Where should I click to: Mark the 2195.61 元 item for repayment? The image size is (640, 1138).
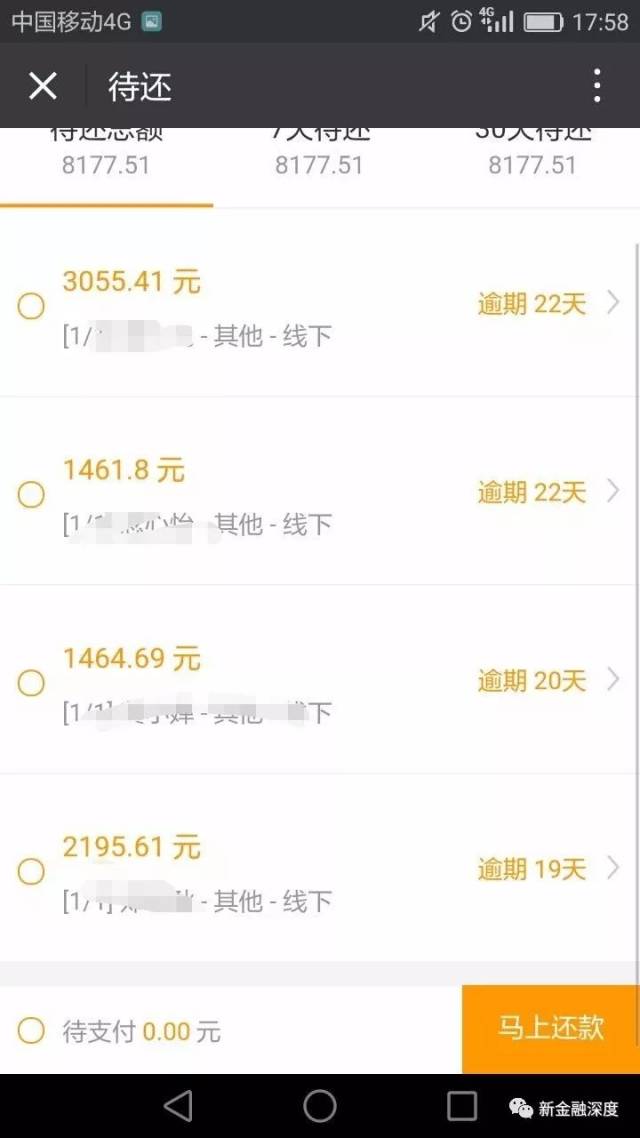[31, 871]
